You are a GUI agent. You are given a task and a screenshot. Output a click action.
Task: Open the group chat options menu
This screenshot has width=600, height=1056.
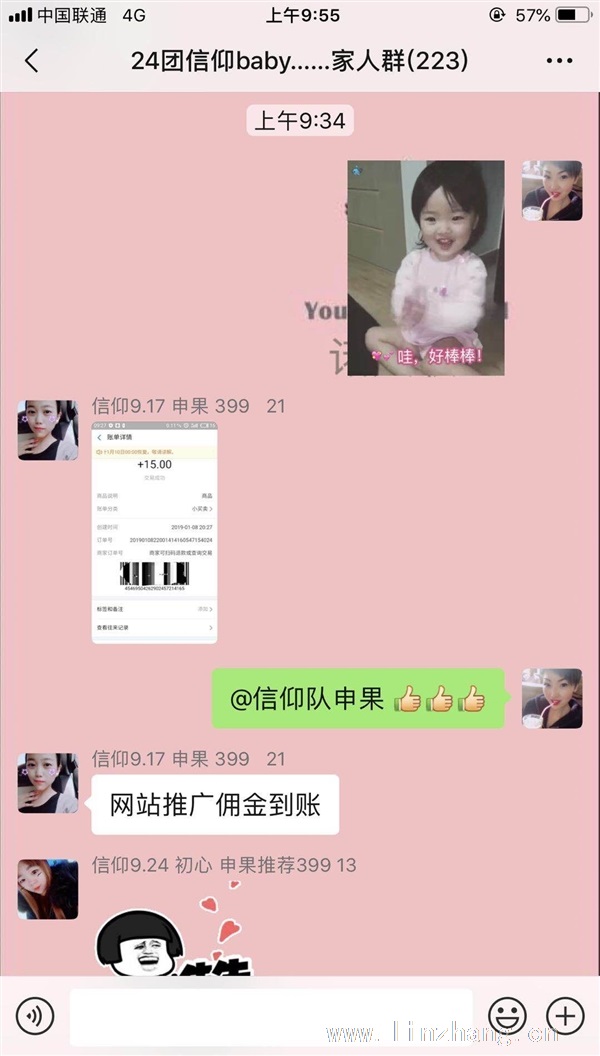[559, 61]
